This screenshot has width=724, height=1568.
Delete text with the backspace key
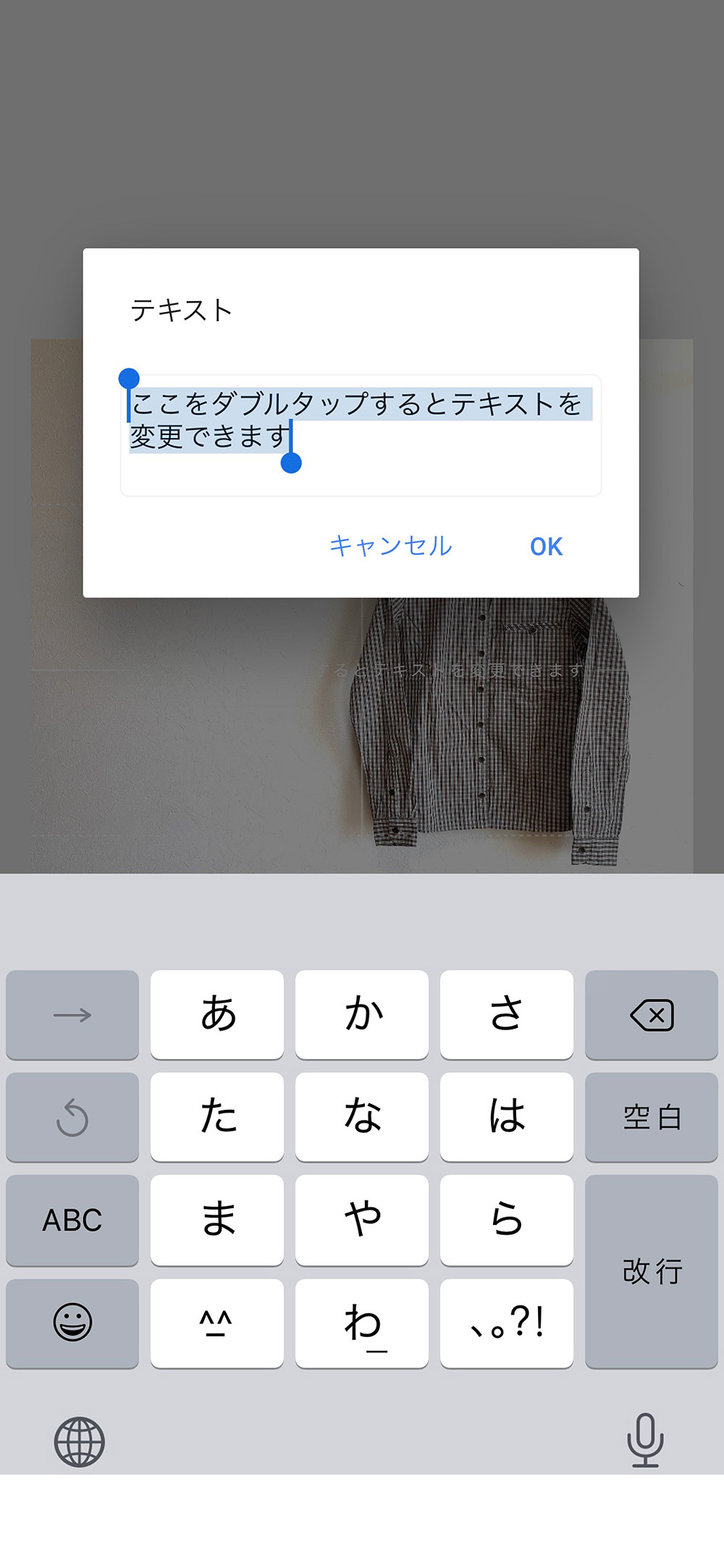(651, 1015)
